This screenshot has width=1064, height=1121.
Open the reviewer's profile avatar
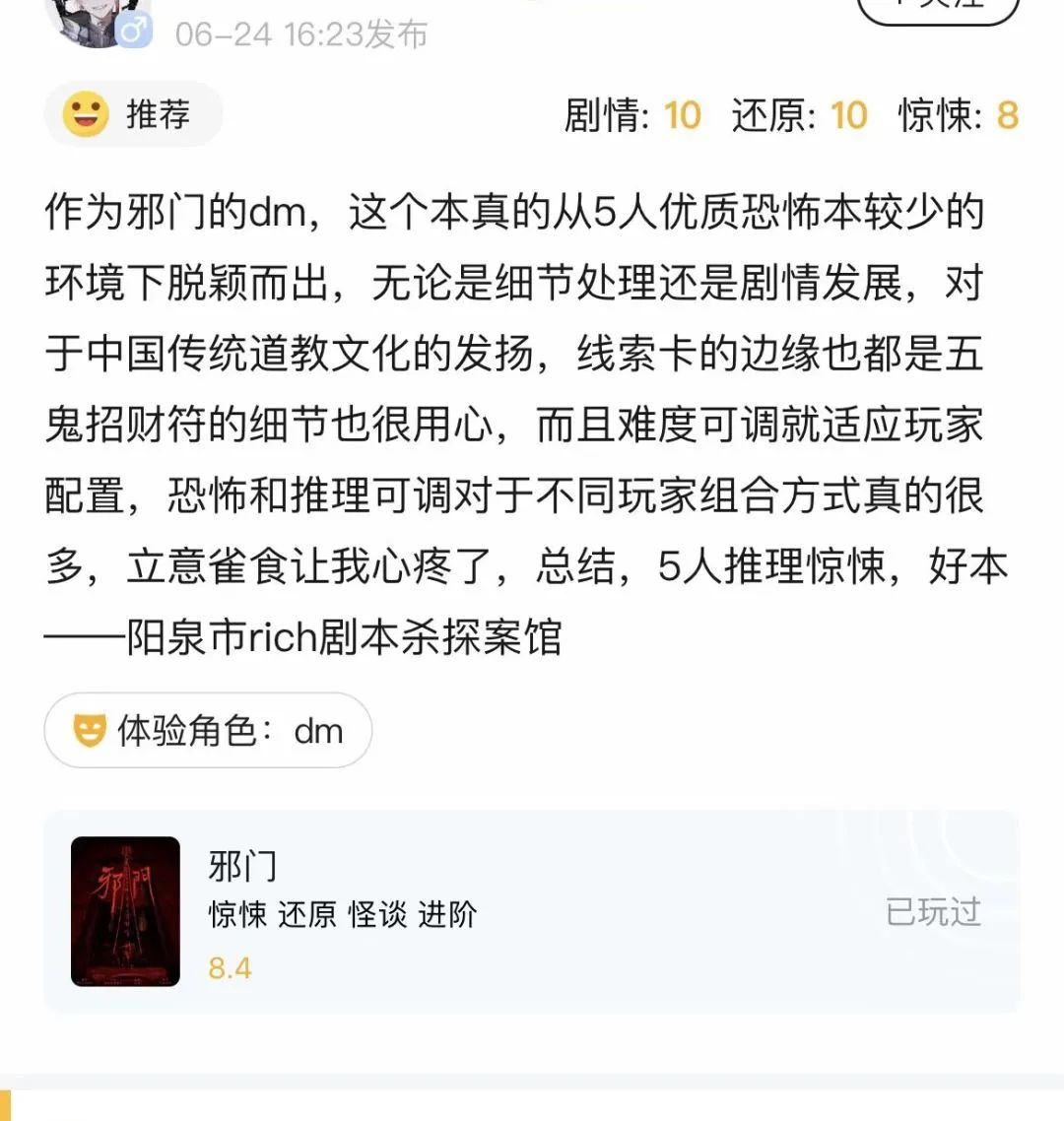(94, 18)
